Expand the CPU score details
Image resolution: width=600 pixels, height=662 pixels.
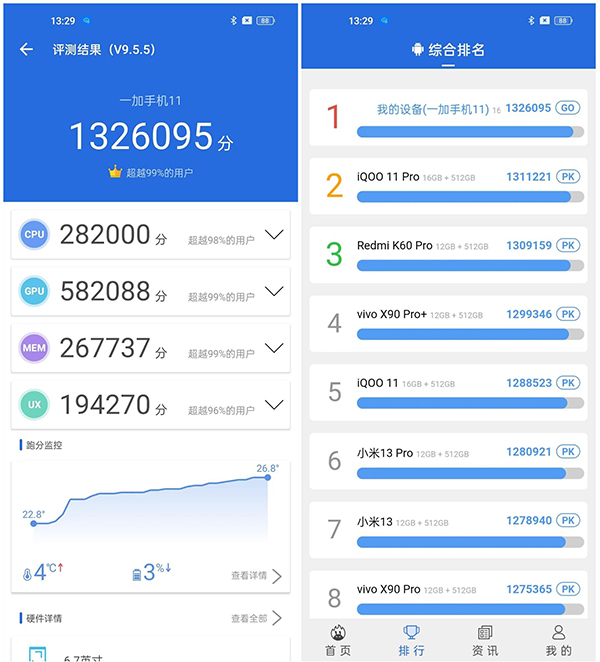pyautogui.click(x=273, y=235)
